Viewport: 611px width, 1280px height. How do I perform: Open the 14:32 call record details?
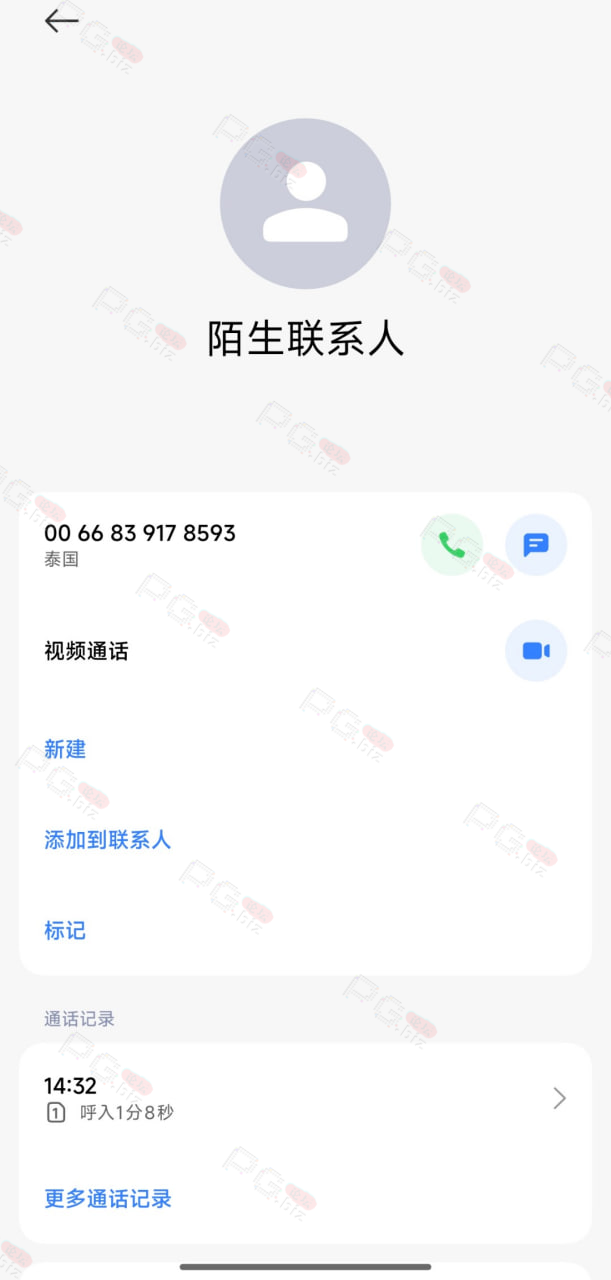click(305, 1098)
